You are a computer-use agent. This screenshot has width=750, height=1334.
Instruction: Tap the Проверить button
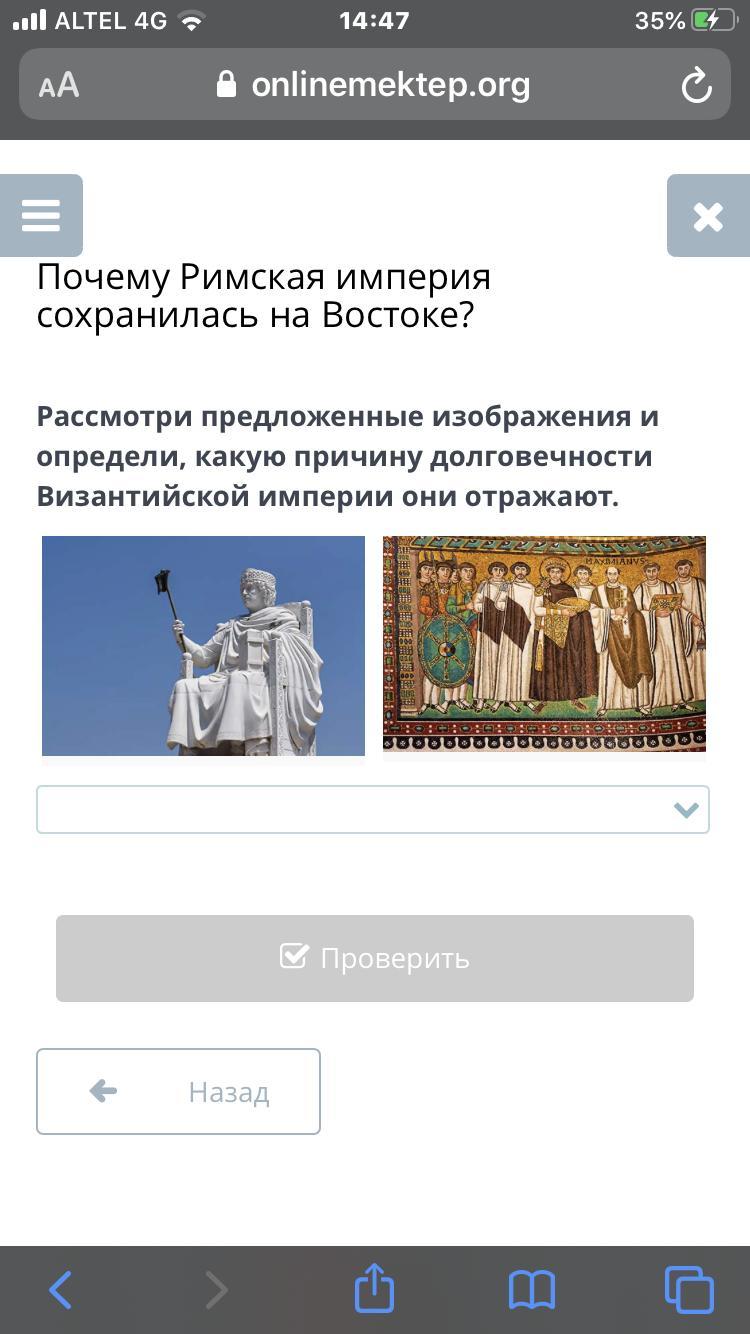tap(374, 958)
